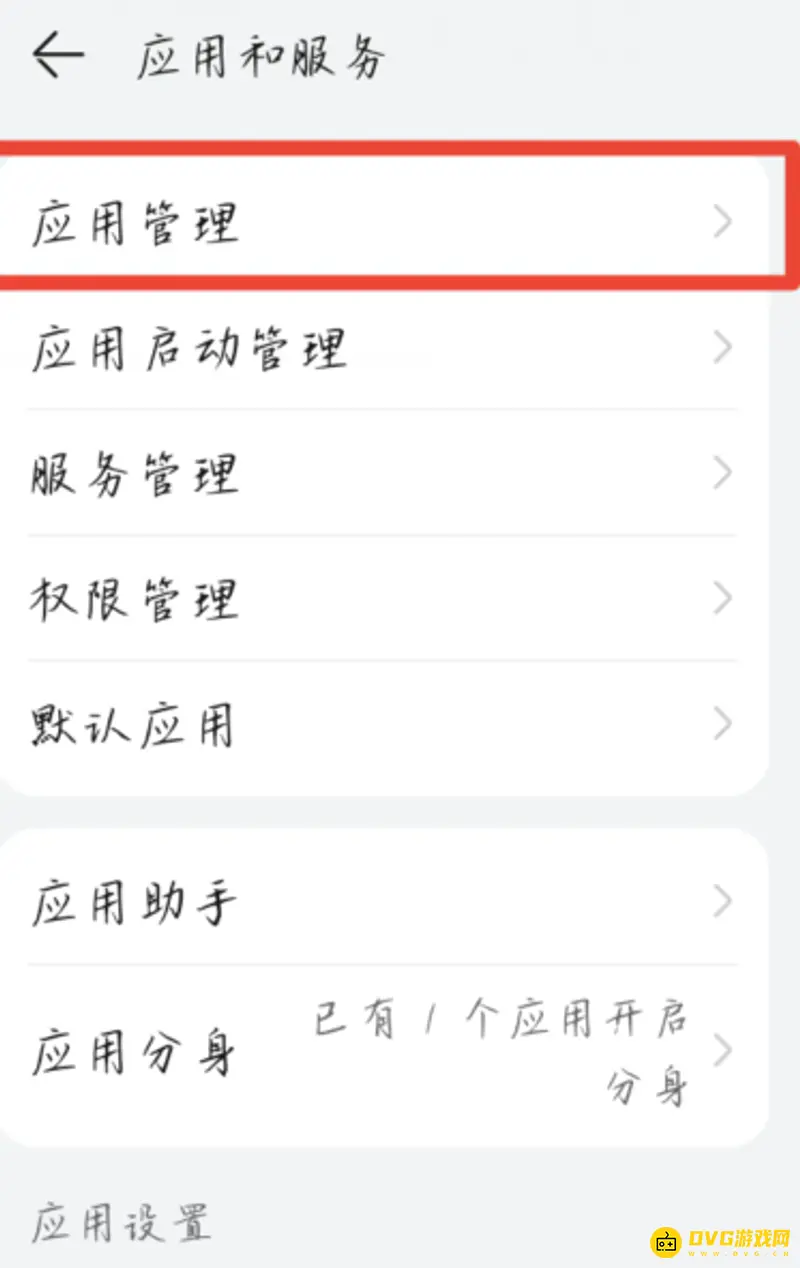This screenshot has height=1268, width=800.
Task: Expand 服务管理 via its chevron arrow
Action: (723, 473)
